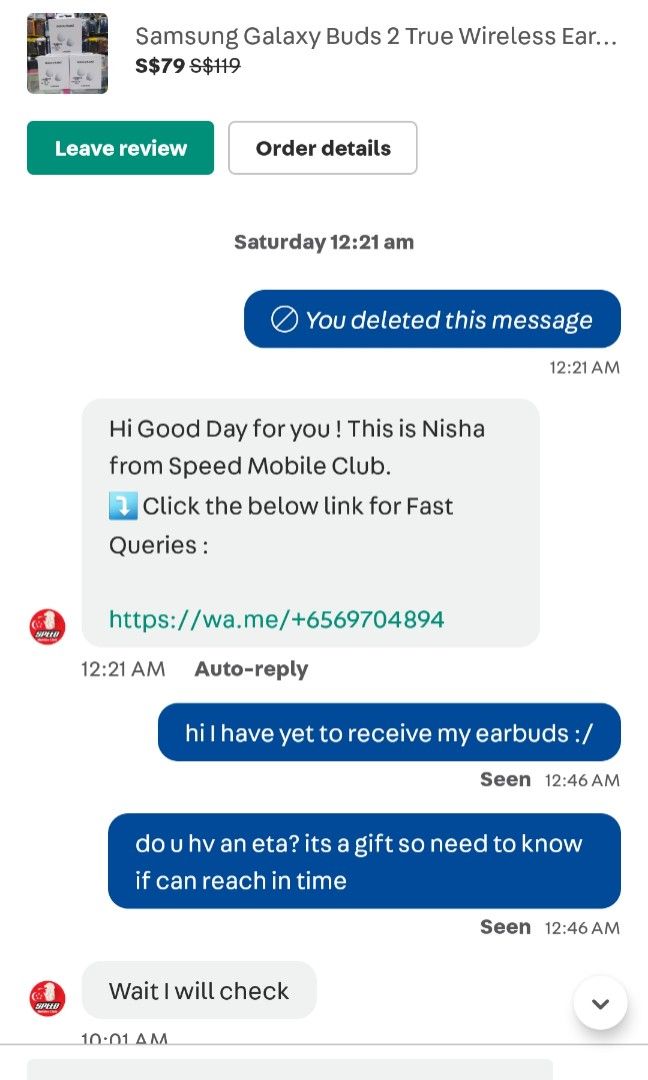Viewport: 648px width, 1080px height.
Task: Open Order details
Action: point(322,148)
